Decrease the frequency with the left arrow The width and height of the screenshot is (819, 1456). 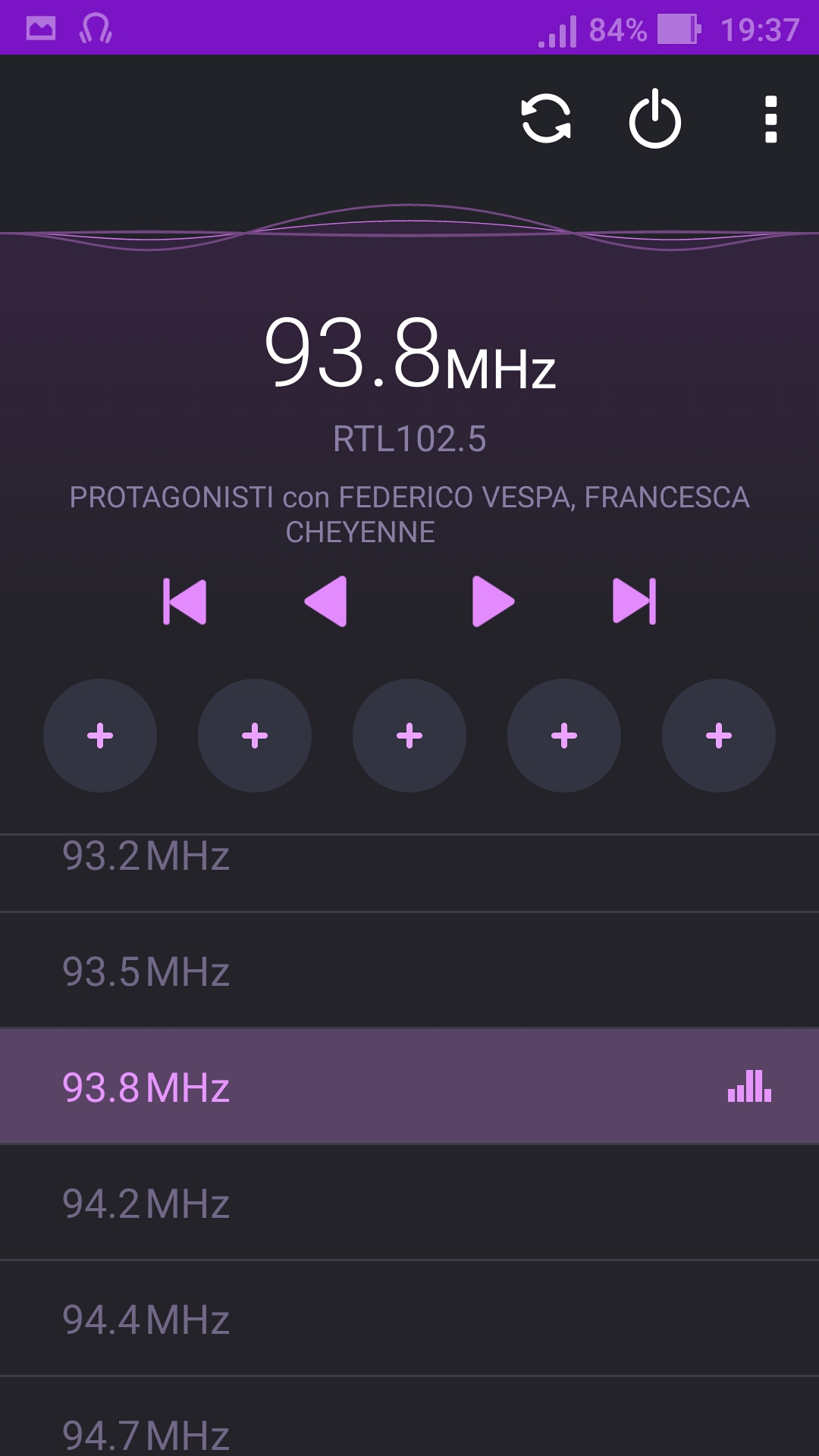[326, 601]
